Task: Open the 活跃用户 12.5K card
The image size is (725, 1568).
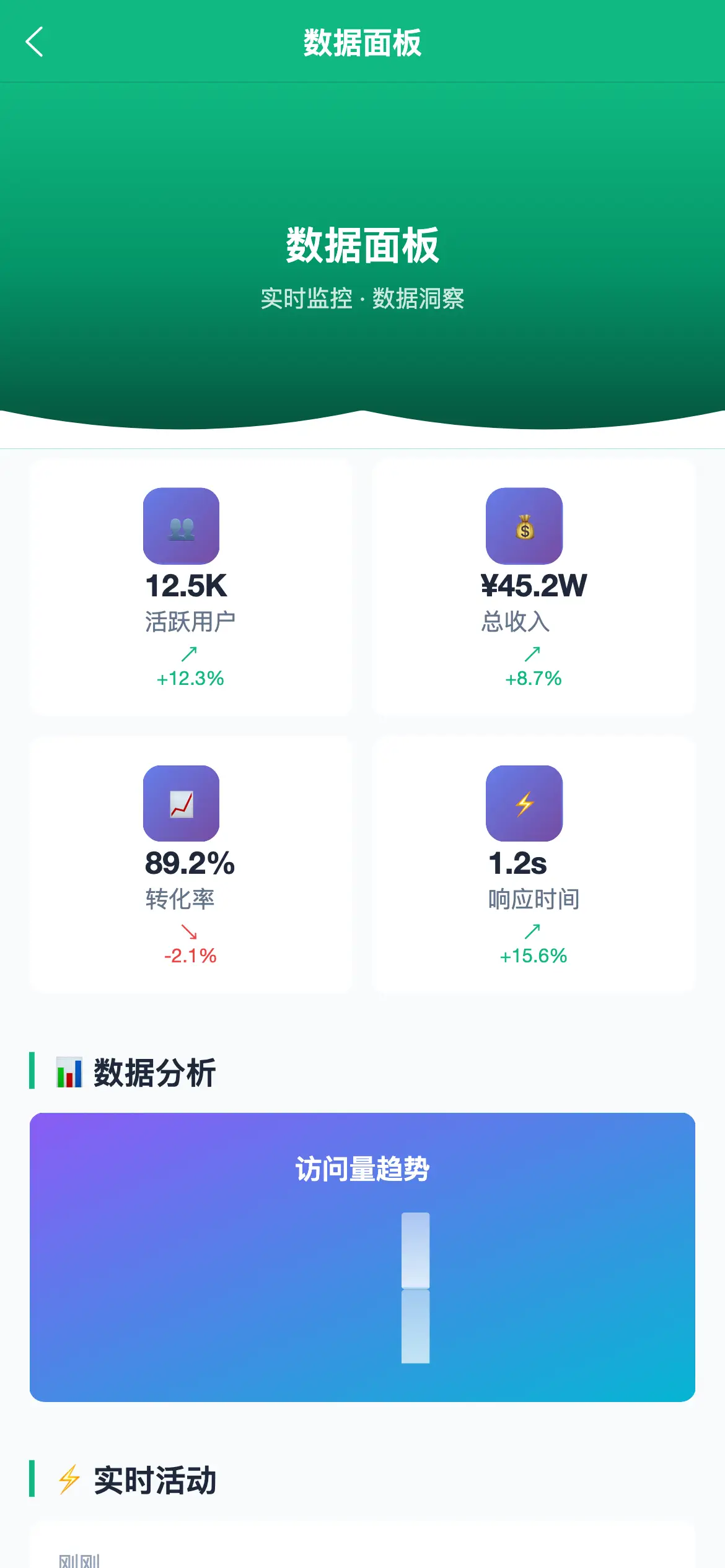Action: pos(190,587)
